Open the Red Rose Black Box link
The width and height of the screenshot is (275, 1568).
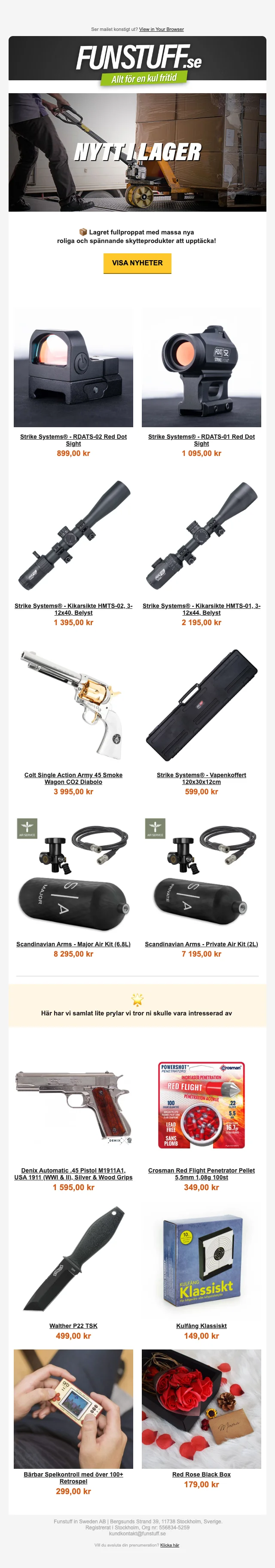pyautogui.click(x=201, y=1474)
